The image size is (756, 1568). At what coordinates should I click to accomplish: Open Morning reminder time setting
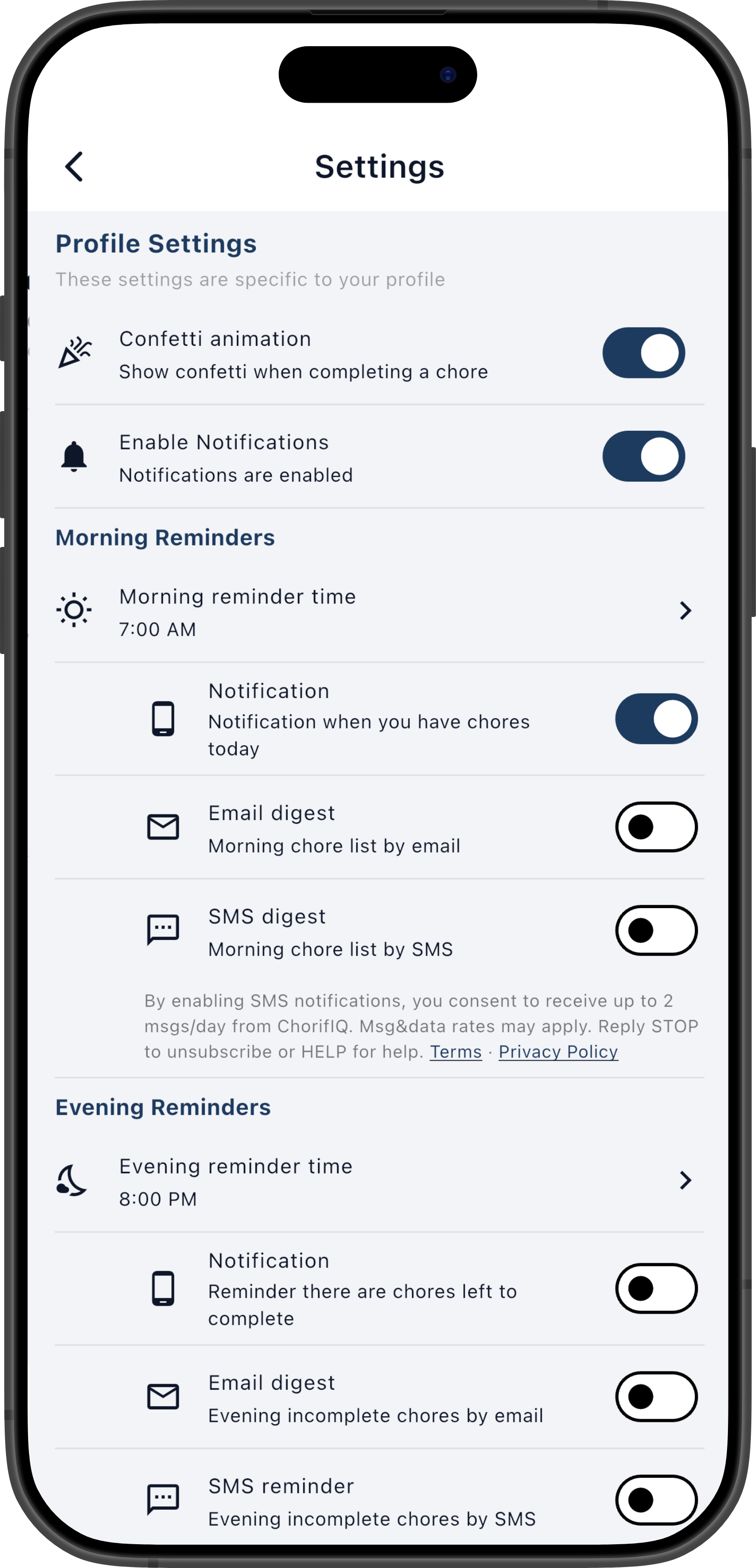pos(379,611)
